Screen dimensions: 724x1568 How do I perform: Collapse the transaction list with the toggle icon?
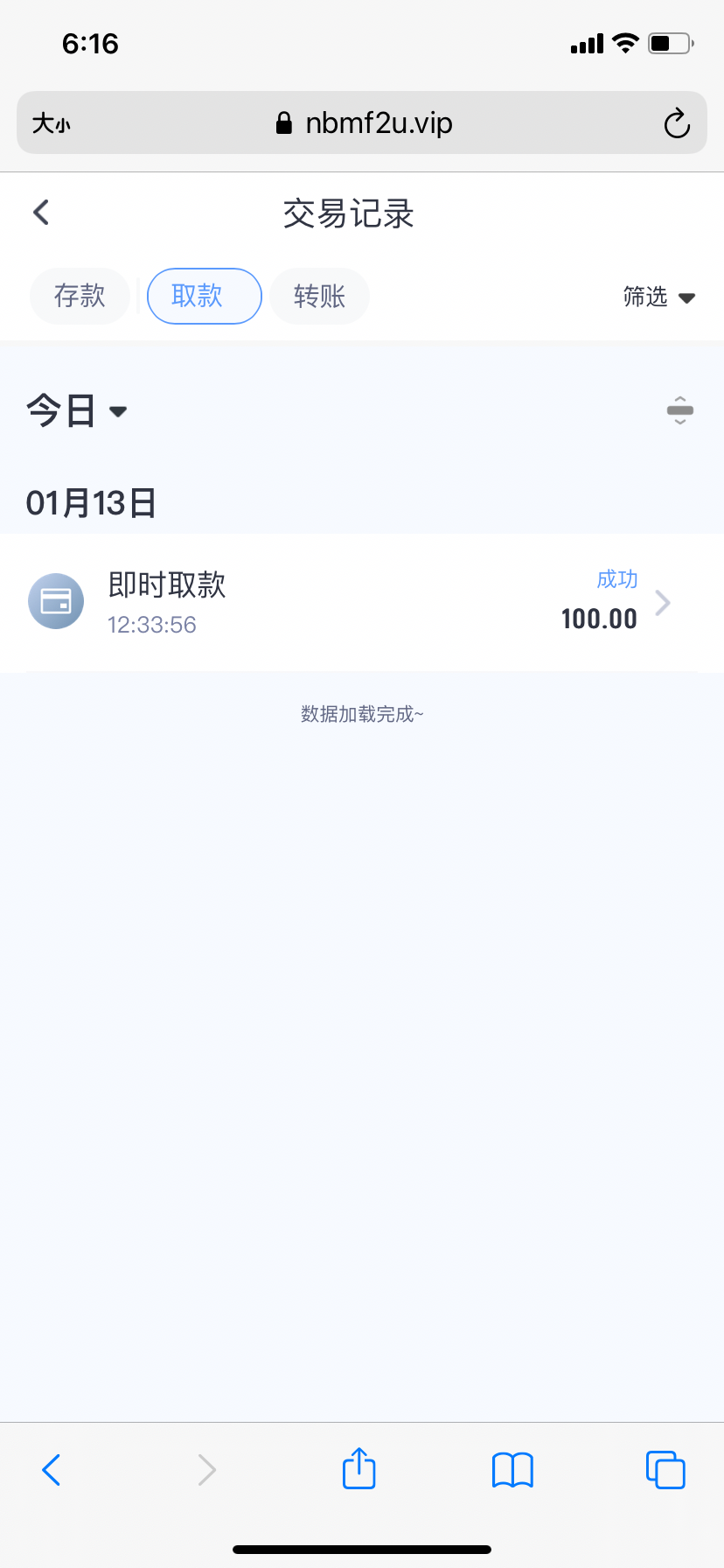click(x=679, y=410)
